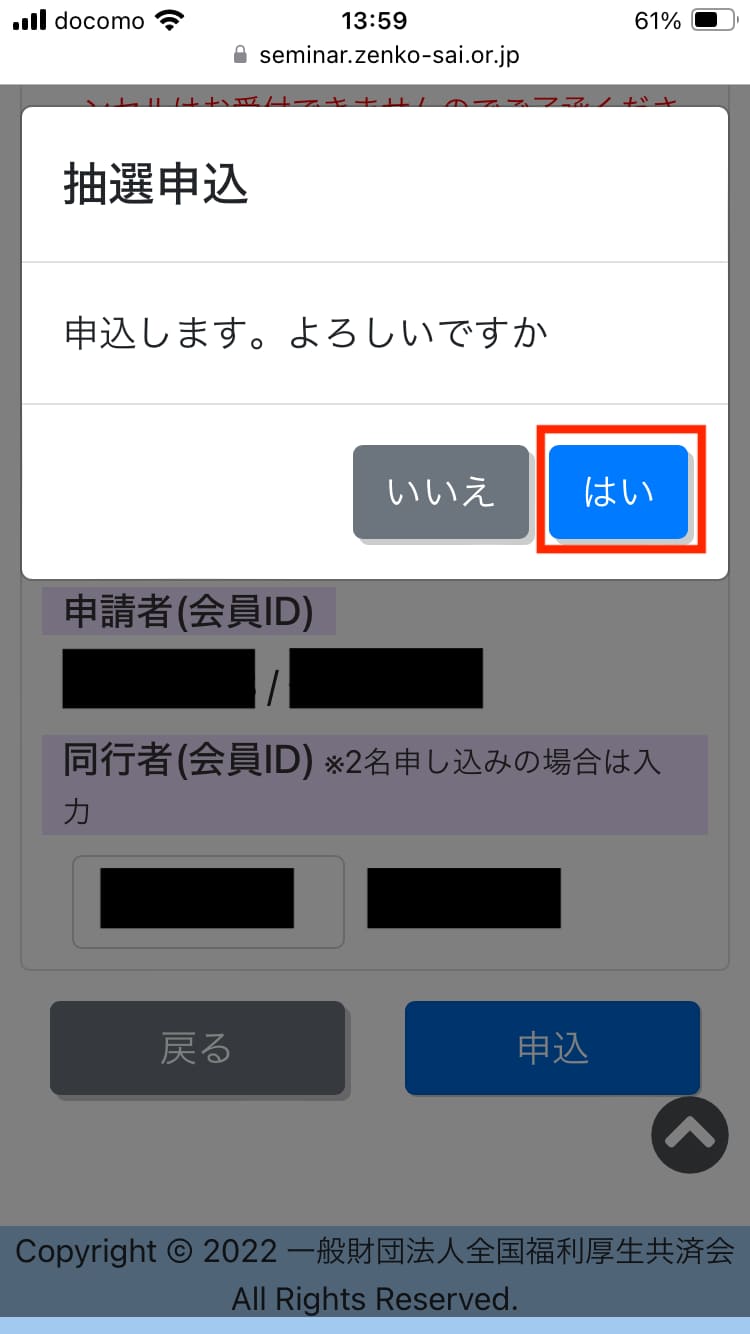Tap the address bar showing seminar.zenko-sai.or.jp
This screenshot has width=750, height=1334.
(x=389, y=55)
